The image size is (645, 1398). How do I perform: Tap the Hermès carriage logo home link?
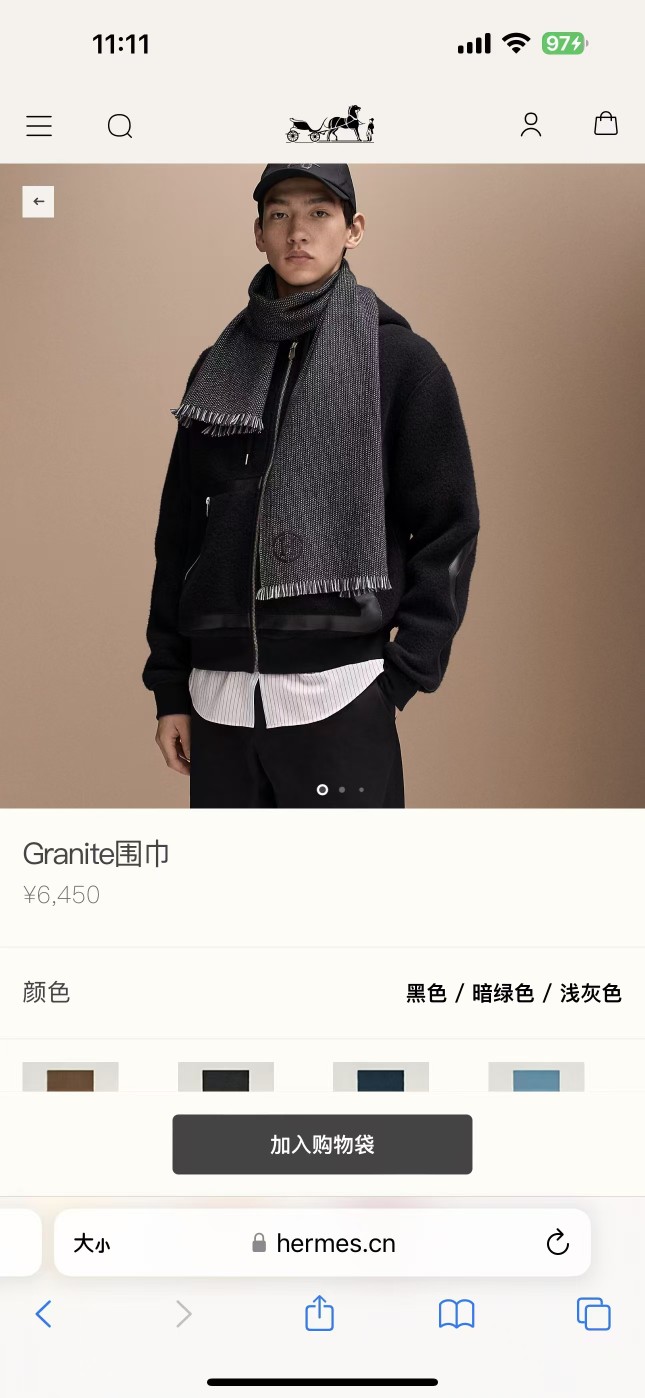tap(330, 125)
